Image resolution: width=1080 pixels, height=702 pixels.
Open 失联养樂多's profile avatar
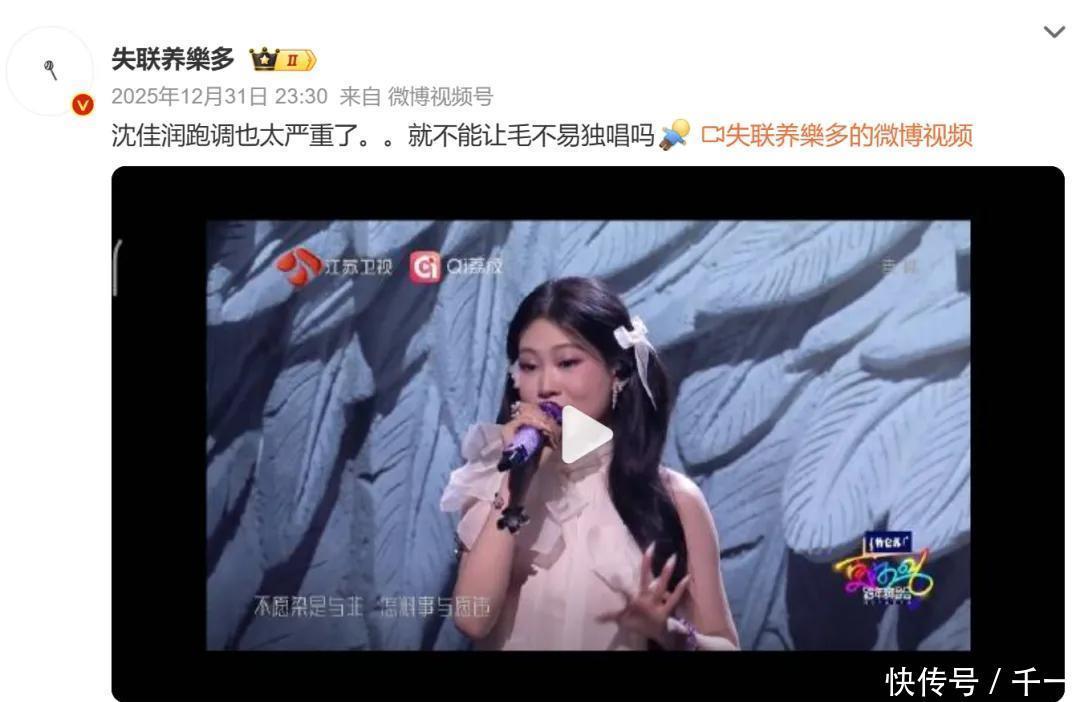[50, 71]
